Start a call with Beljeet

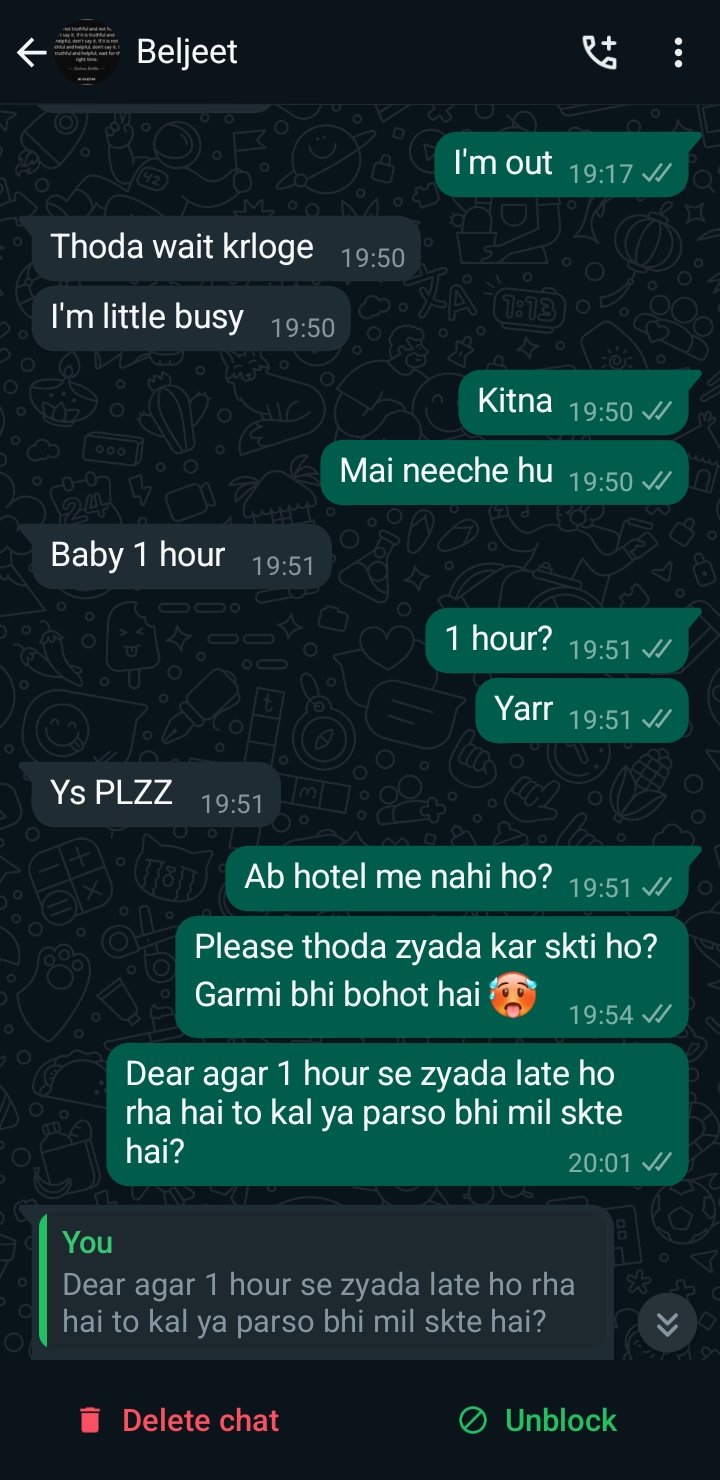[600, 52]
